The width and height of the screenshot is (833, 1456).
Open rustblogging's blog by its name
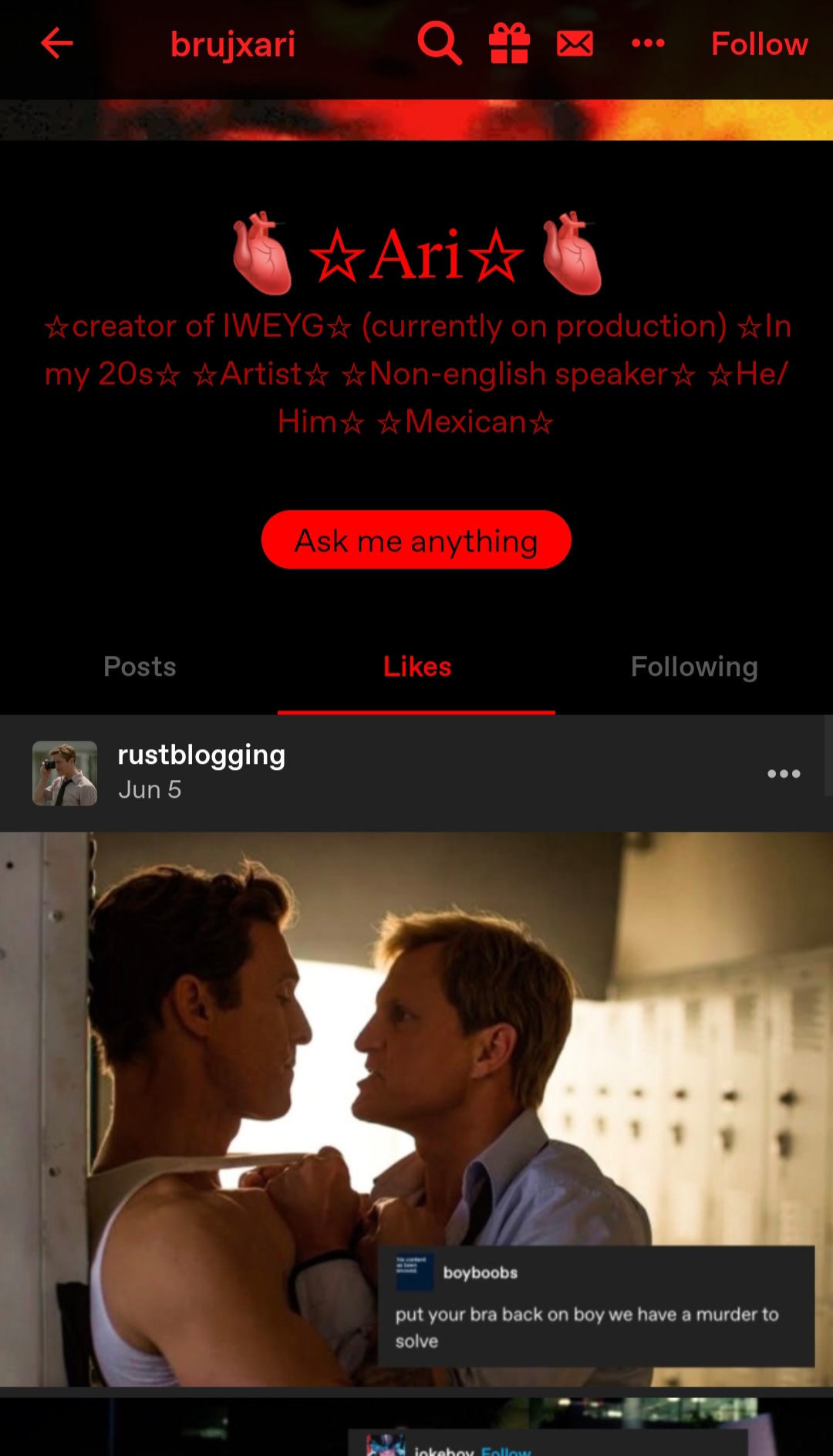click(201, 755)
